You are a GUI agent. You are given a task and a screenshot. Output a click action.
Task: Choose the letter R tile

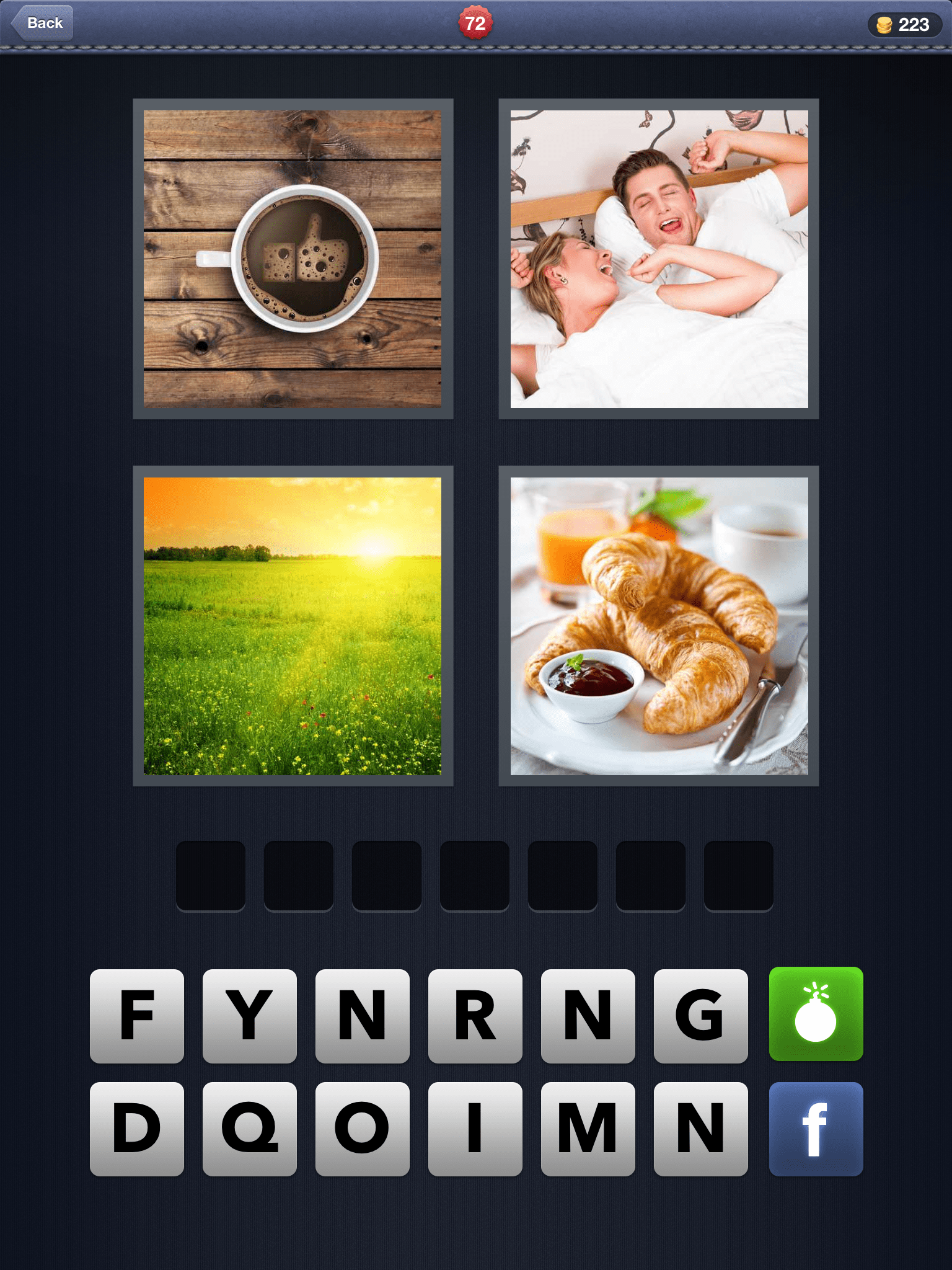[475, 1016]
